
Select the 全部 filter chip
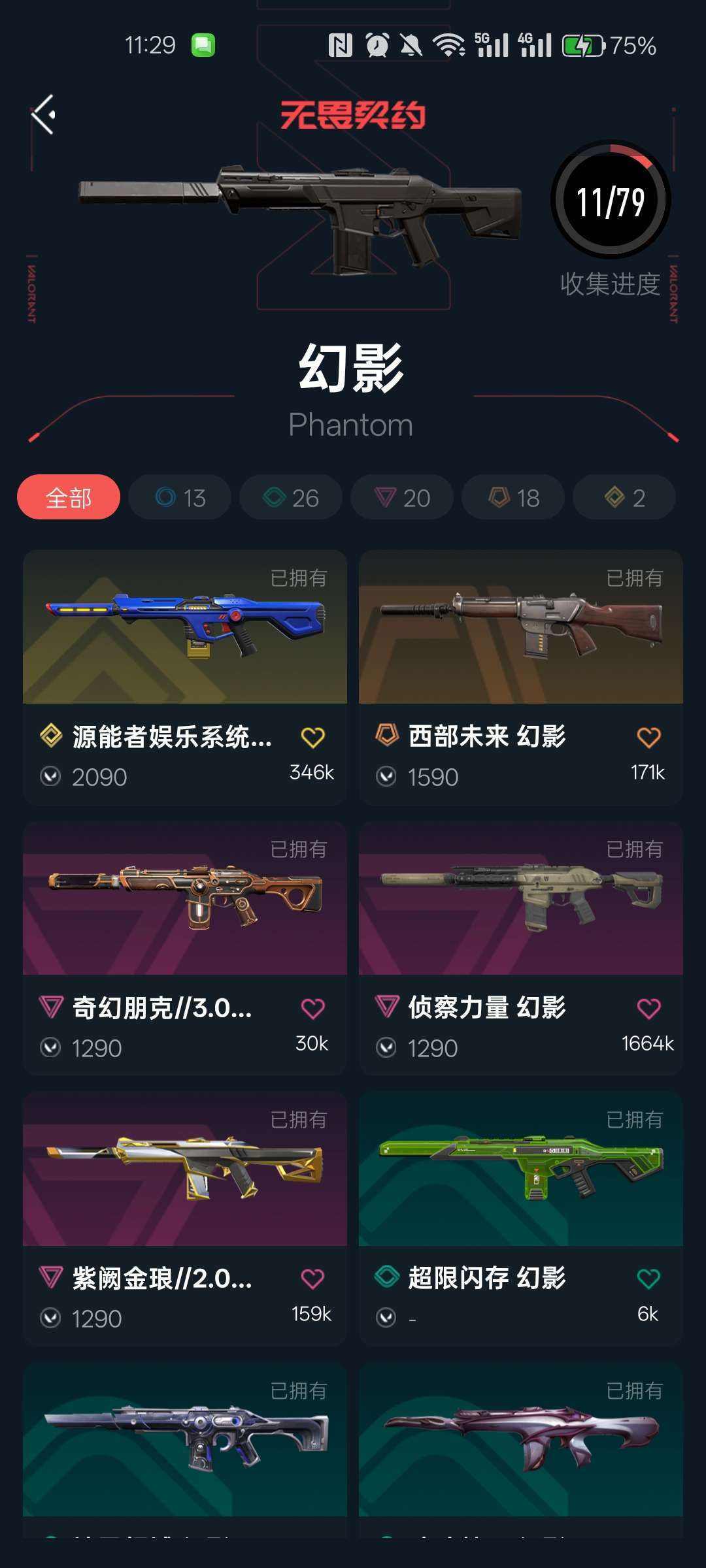coord(69,498)
